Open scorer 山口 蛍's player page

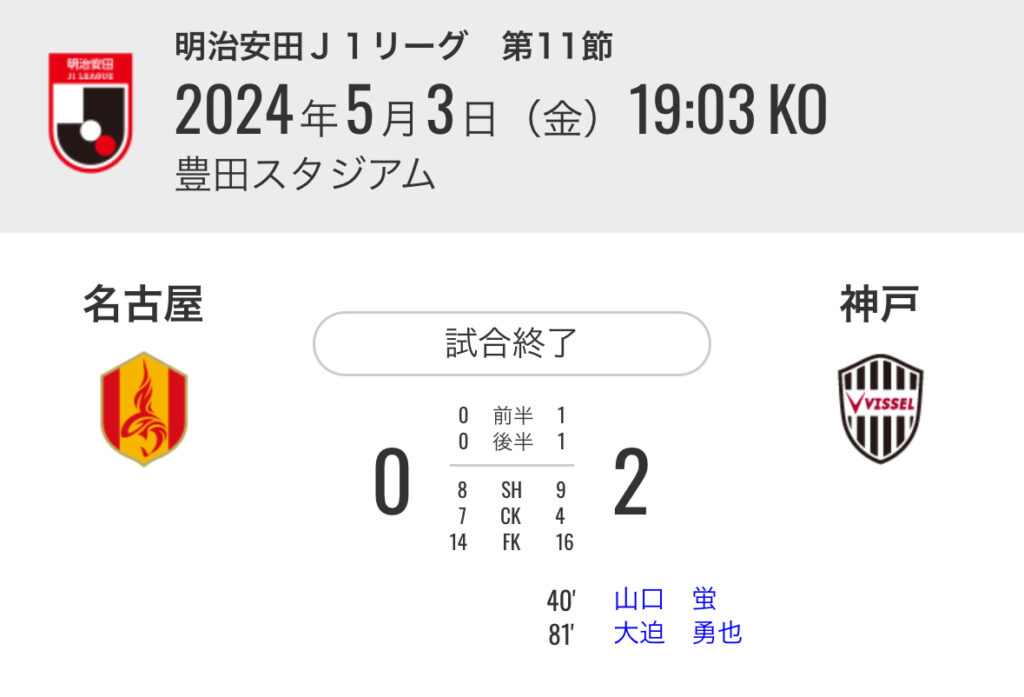[664, 600]
